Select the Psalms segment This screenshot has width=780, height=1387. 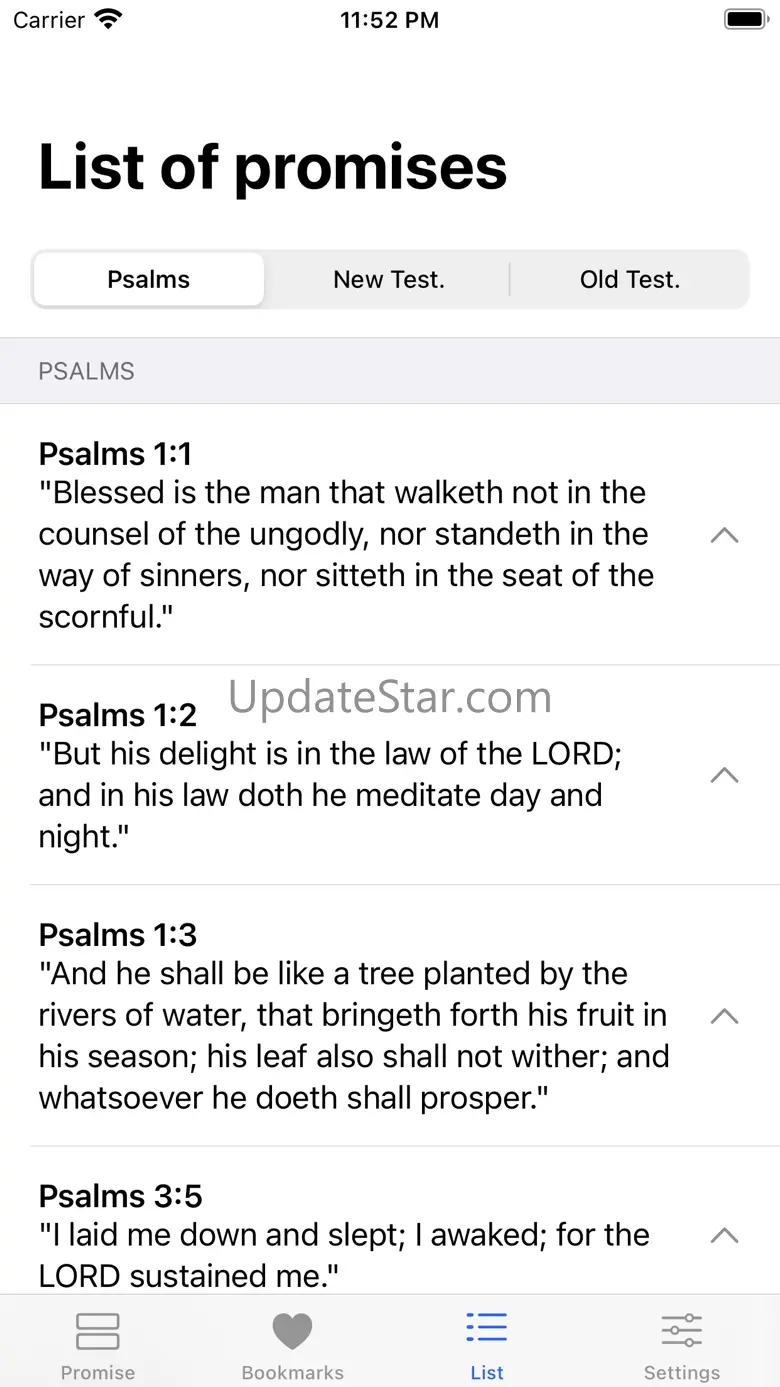(x=149, y=279)
